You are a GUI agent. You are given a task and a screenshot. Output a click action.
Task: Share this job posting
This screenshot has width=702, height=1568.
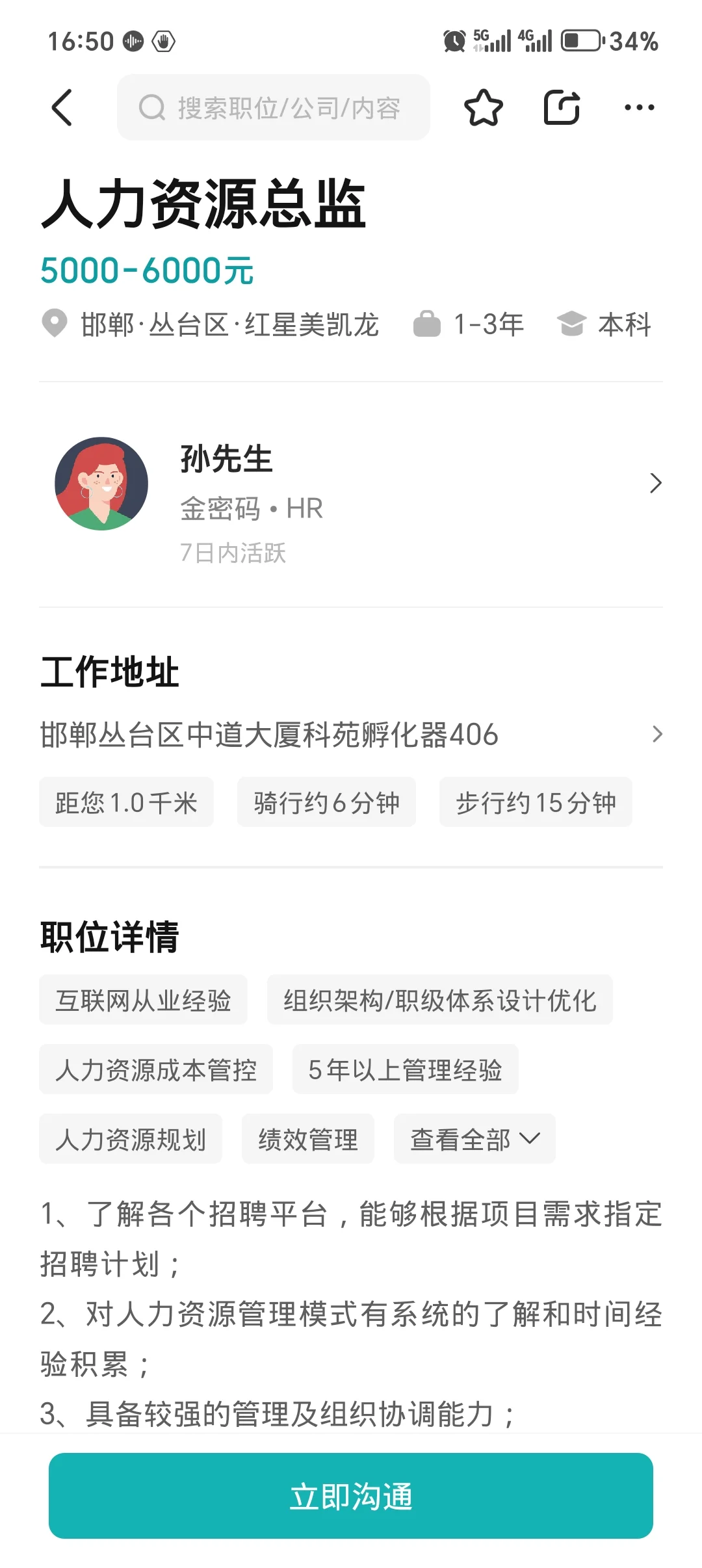pos(562,107)
